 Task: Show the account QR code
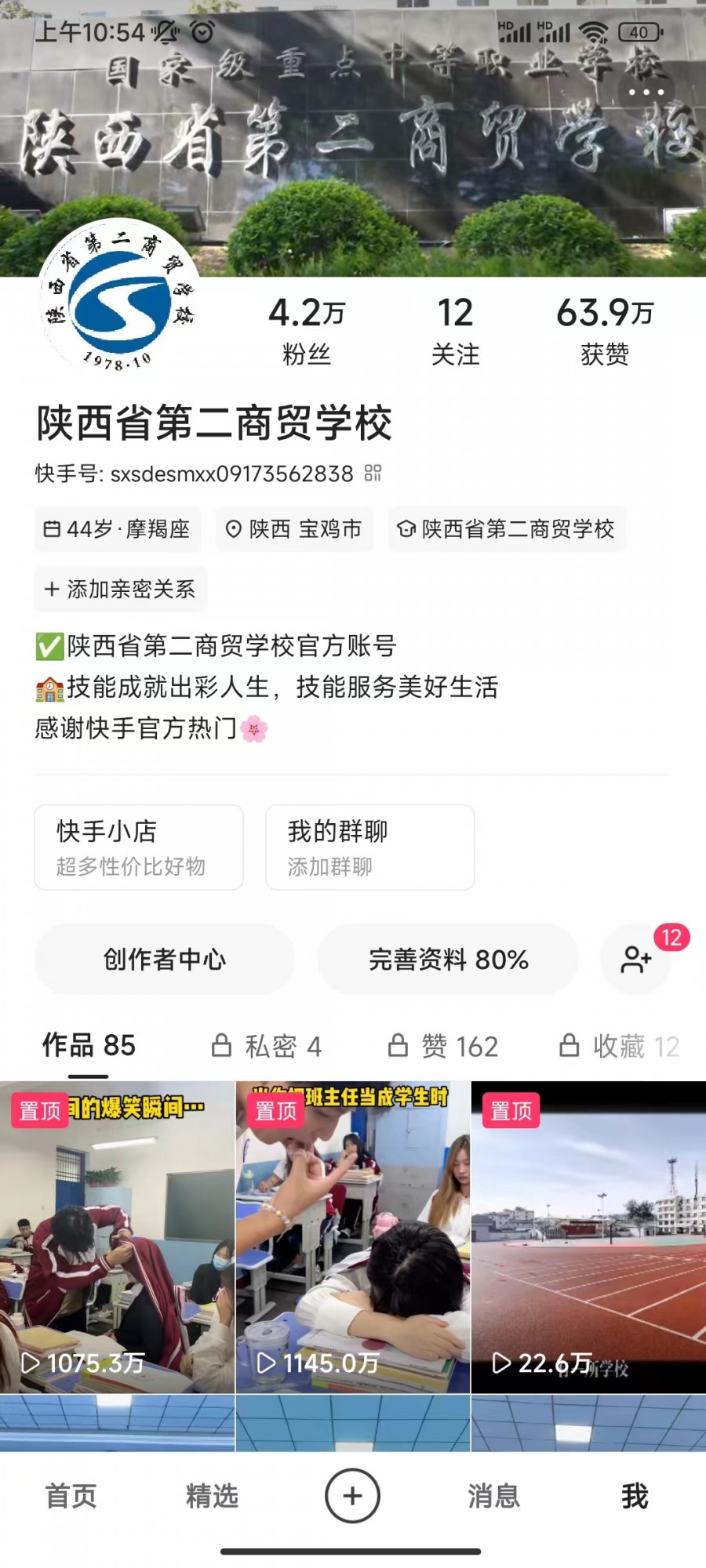tap(373, 473)
